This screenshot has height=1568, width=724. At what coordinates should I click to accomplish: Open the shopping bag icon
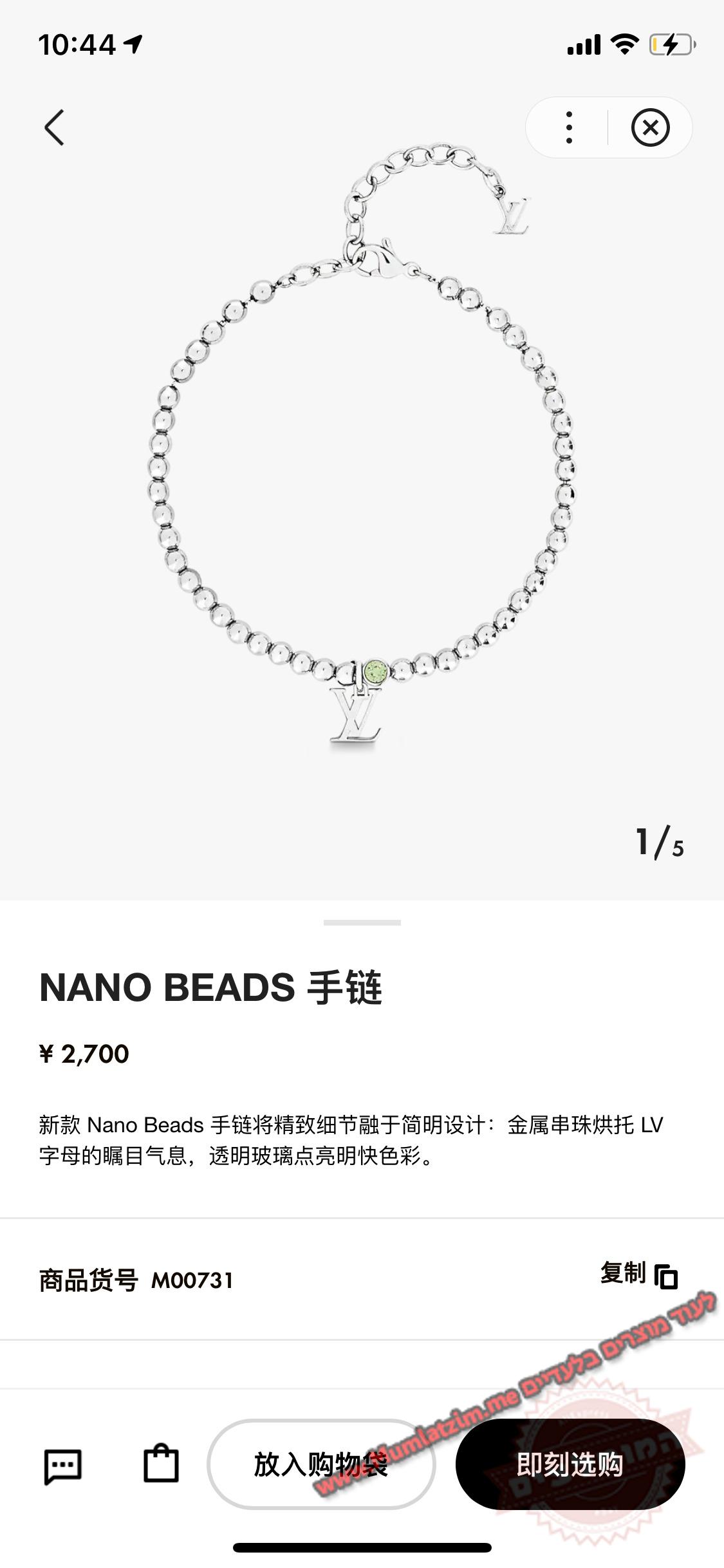pyautogui.click(x=161, y=1464)
